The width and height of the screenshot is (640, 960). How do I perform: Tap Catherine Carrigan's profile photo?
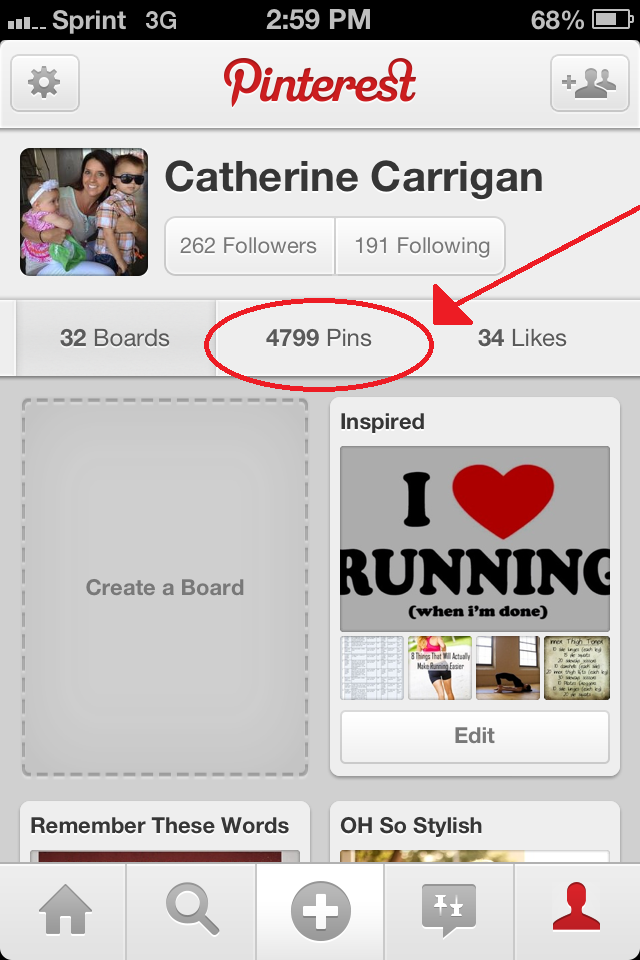(84, 212)
